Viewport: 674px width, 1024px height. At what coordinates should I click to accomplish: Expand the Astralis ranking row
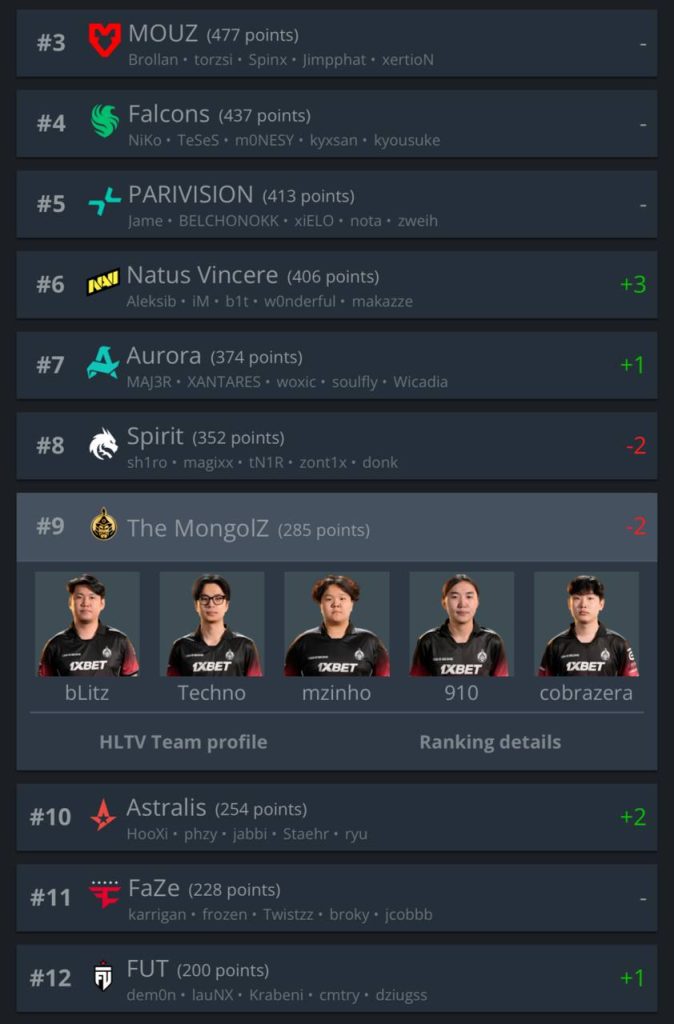[x=336, y=817]
